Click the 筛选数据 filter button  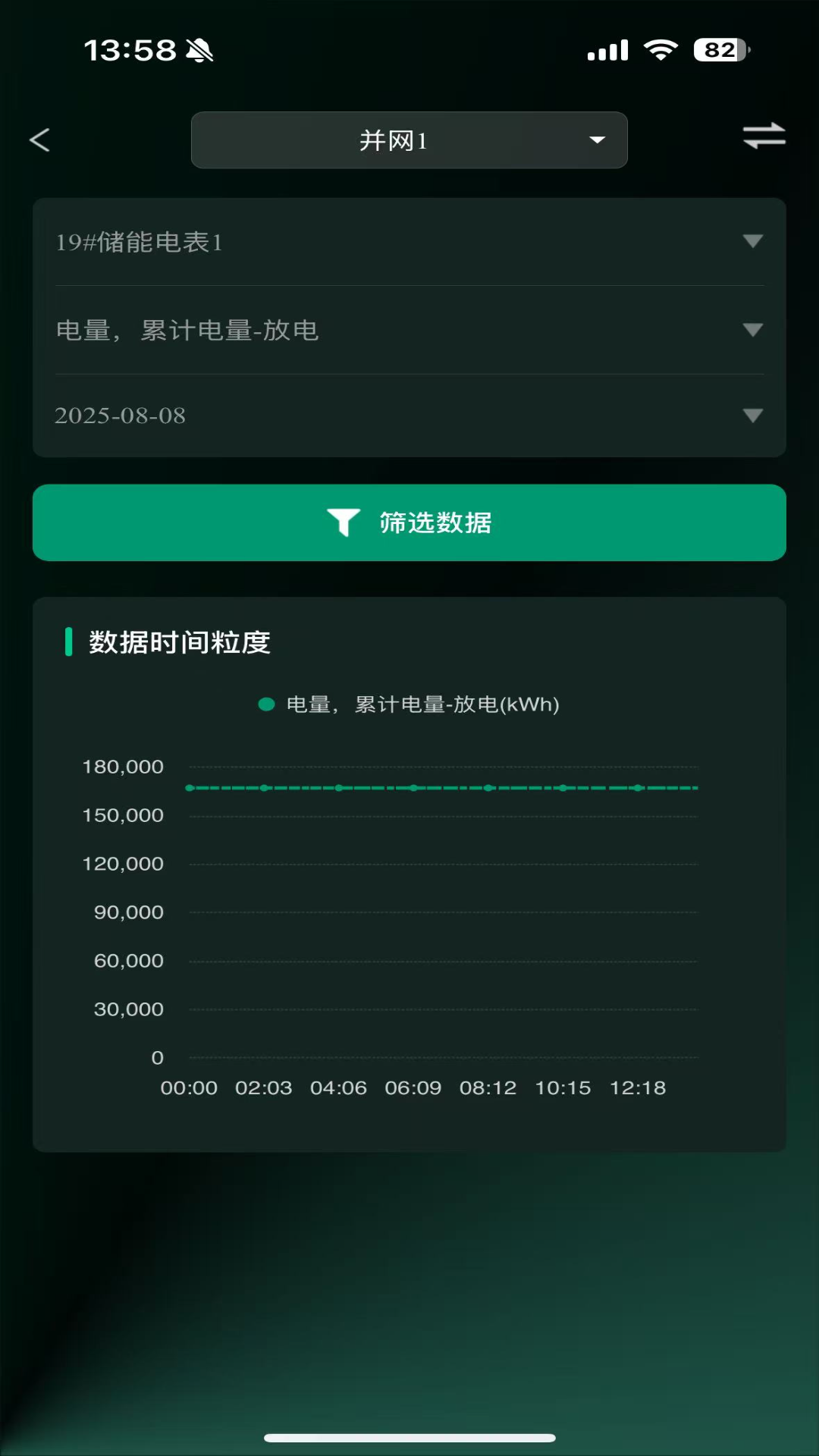click(x=409, y=522)
